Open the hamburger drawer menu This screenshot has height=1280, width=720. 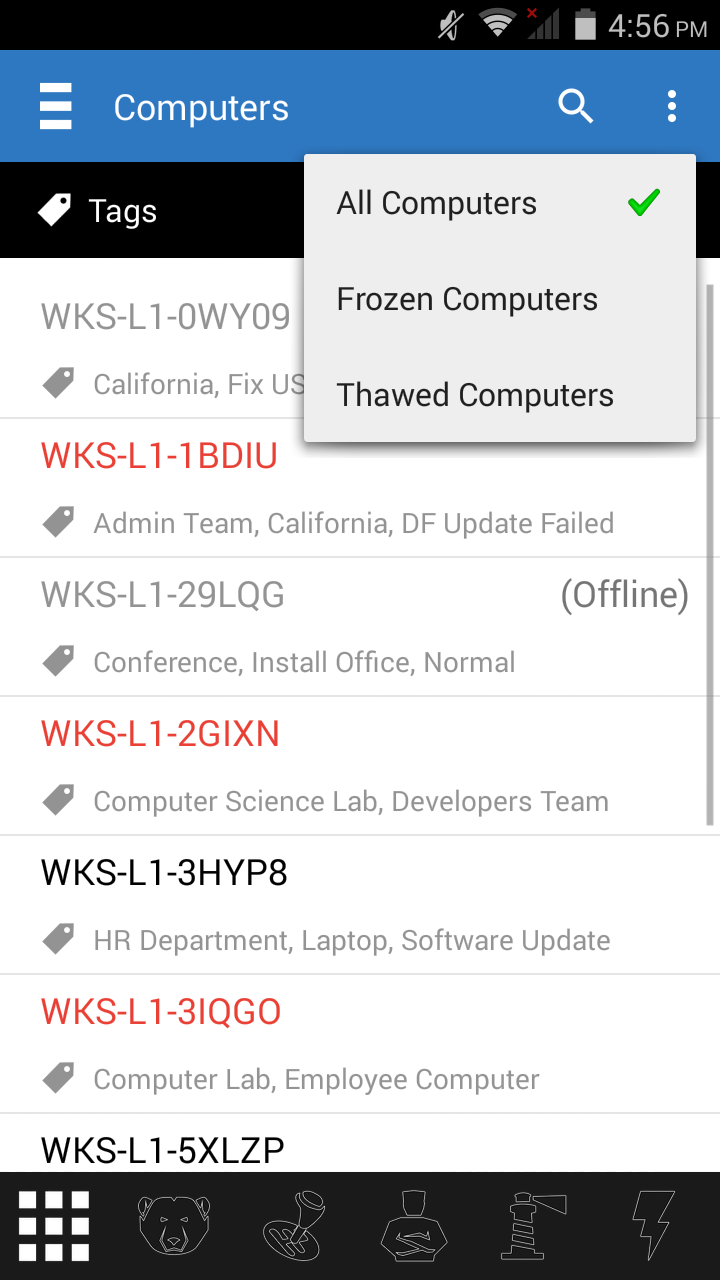coord(56,107)
